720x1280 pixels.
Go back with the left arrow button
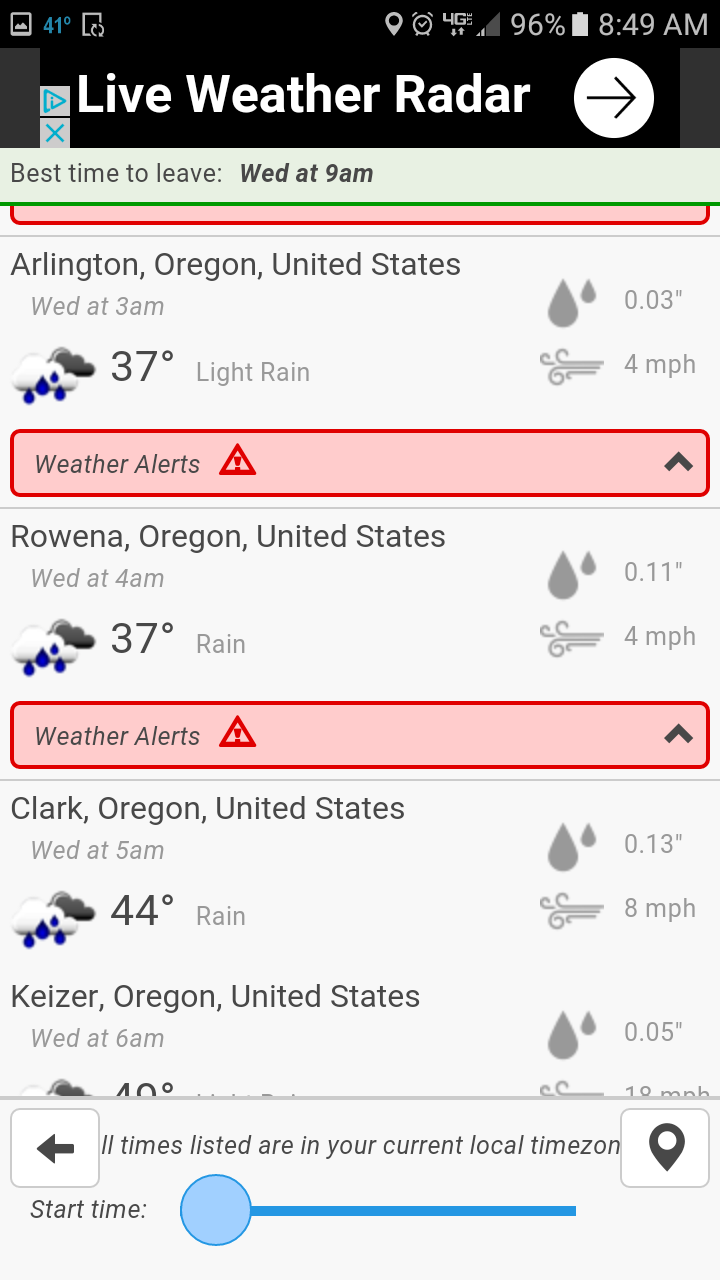(55, 1148)
